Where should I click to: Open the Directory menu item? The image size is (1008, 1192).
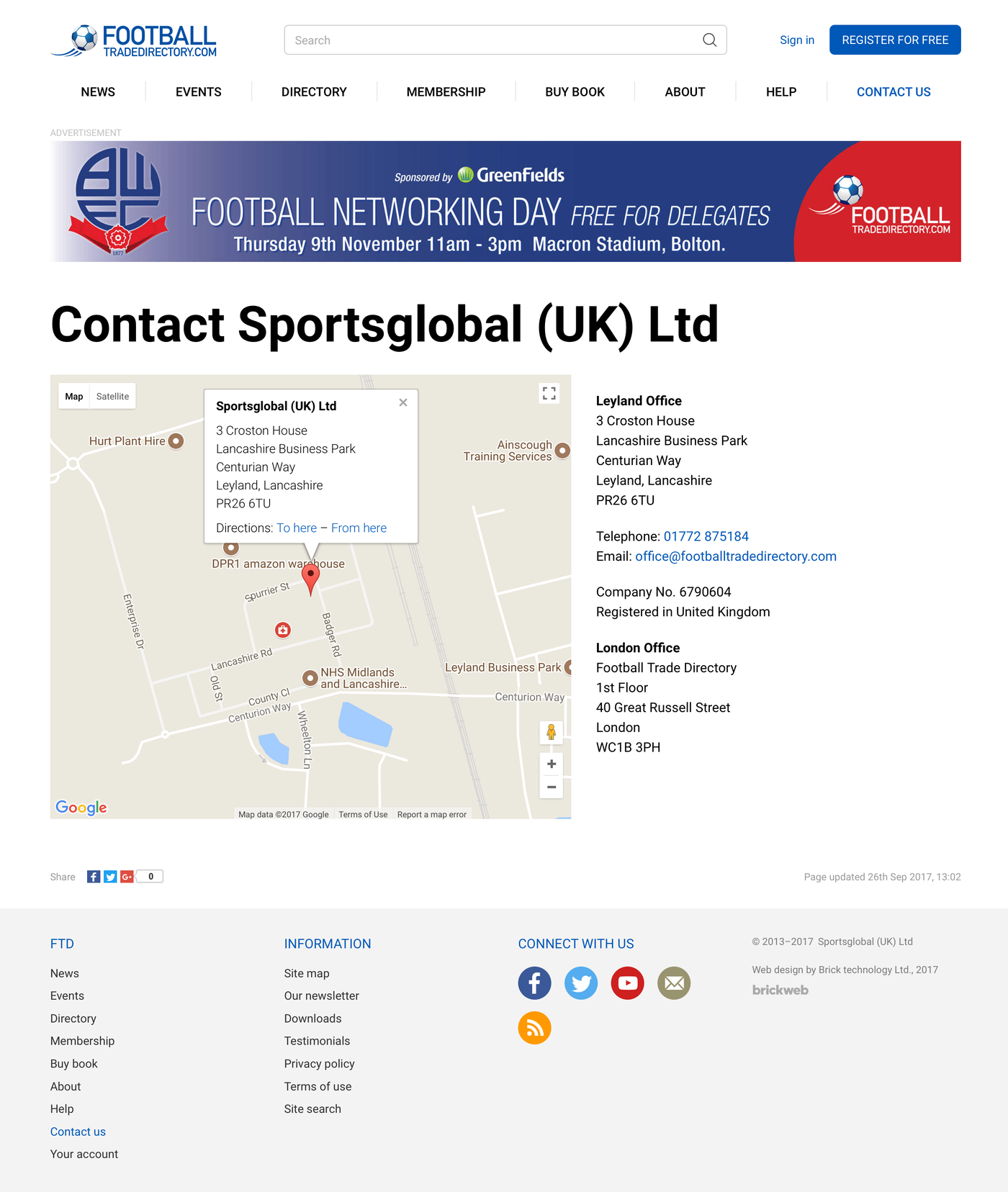click(x=314, y=92)
